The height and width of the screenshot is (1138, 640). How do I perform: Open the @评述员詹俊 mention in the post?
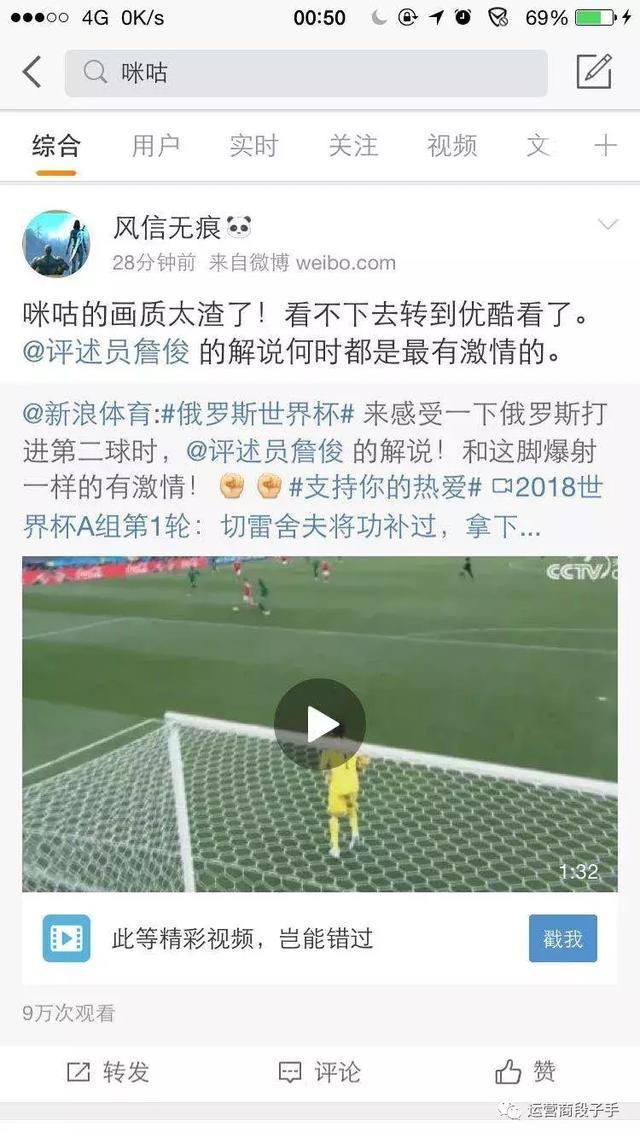coord(109,353)
